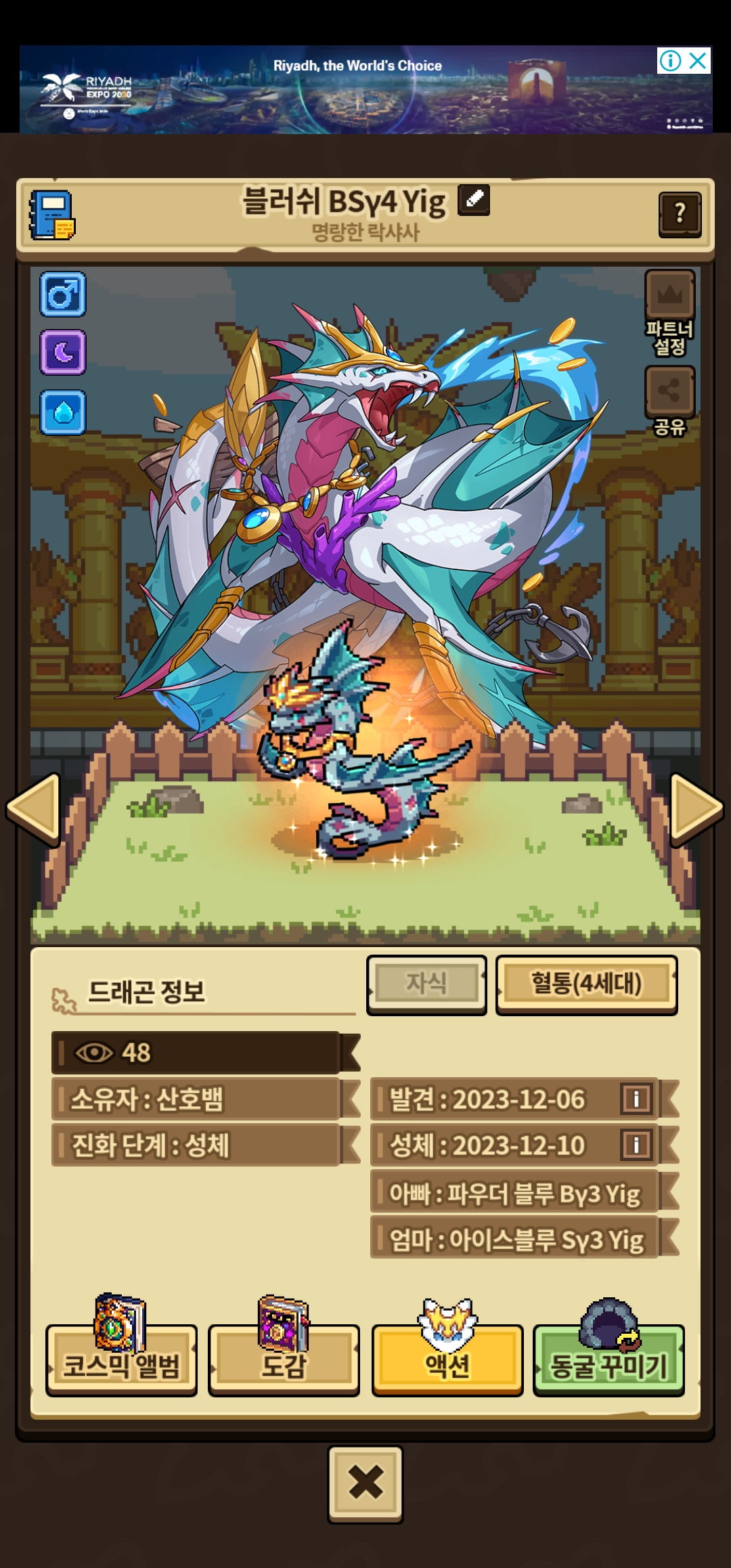
Task: Open the dragon notebook icon
Action: point(51,215)
